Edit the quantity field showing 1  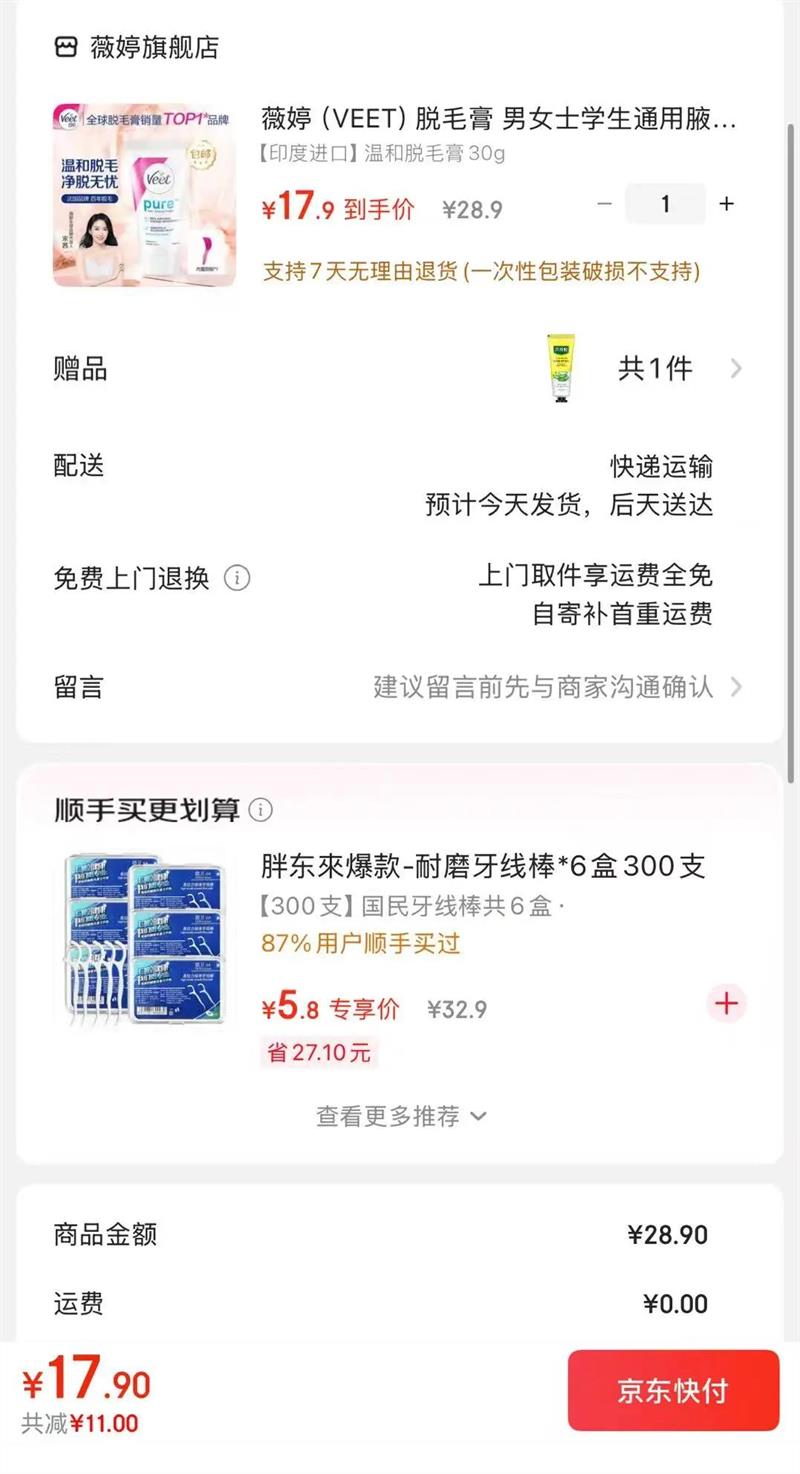pyautogui.click(x=665, y=204)
